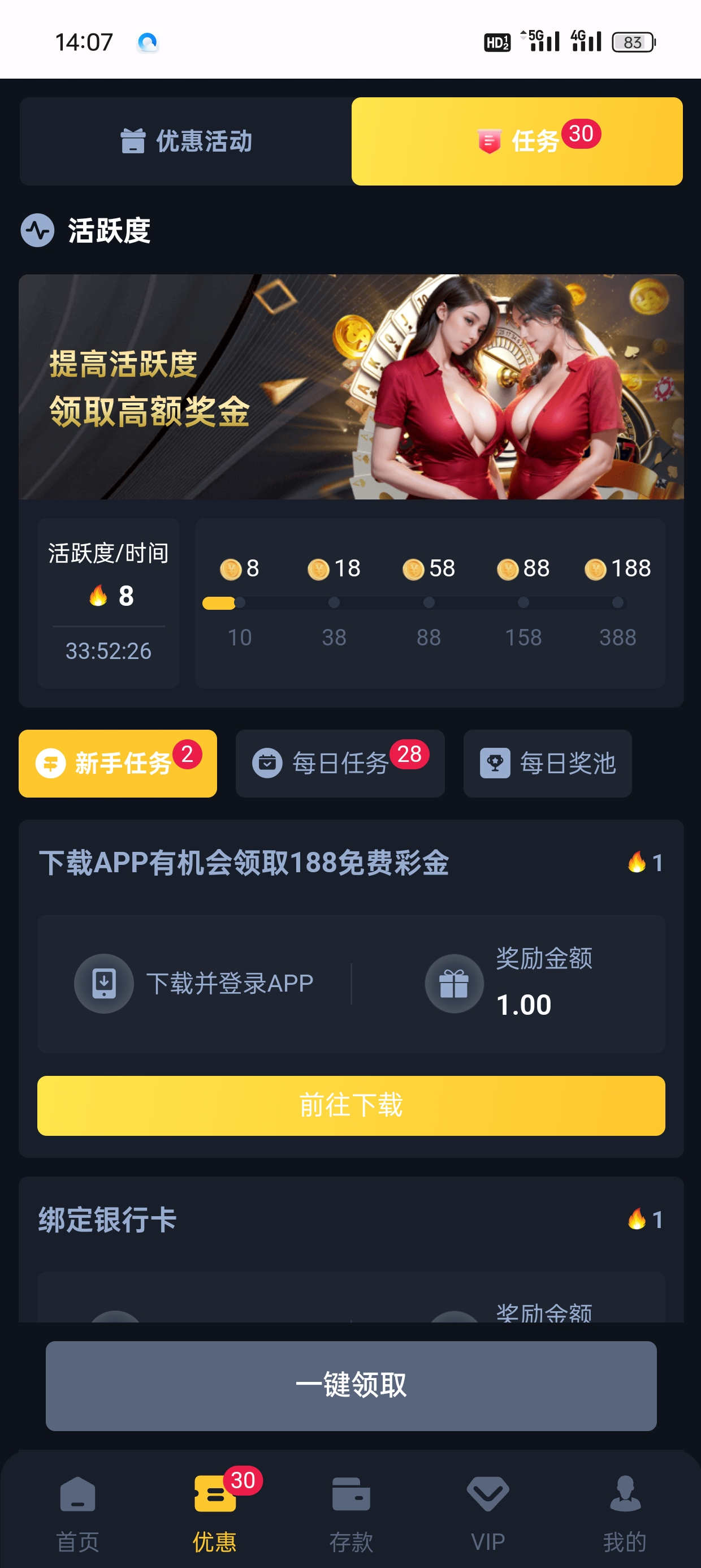Open the 存款 deposit tab

pos(351,1513)
